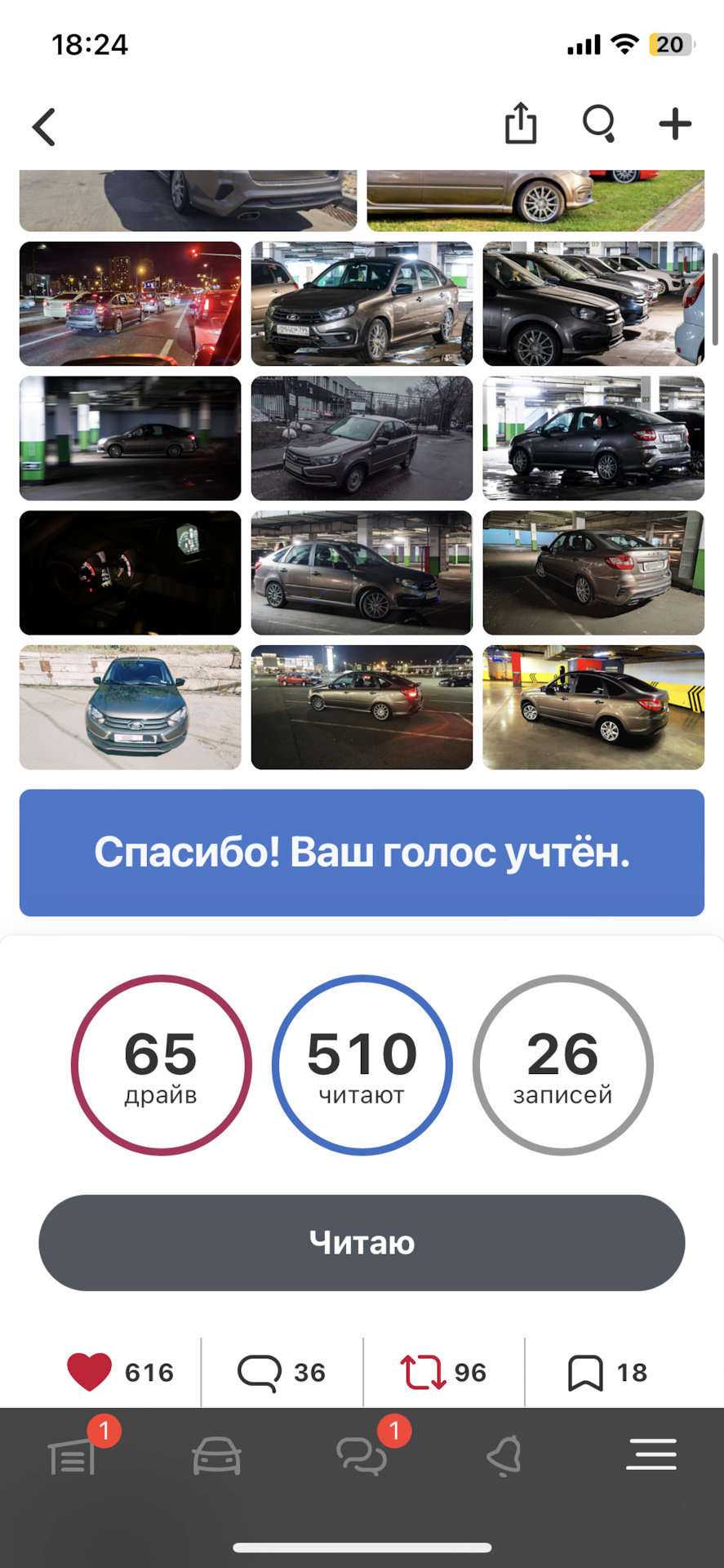Screen dimensions: 724x1568
Task: Tap the plus icon to add
Action: click(675, 124)
